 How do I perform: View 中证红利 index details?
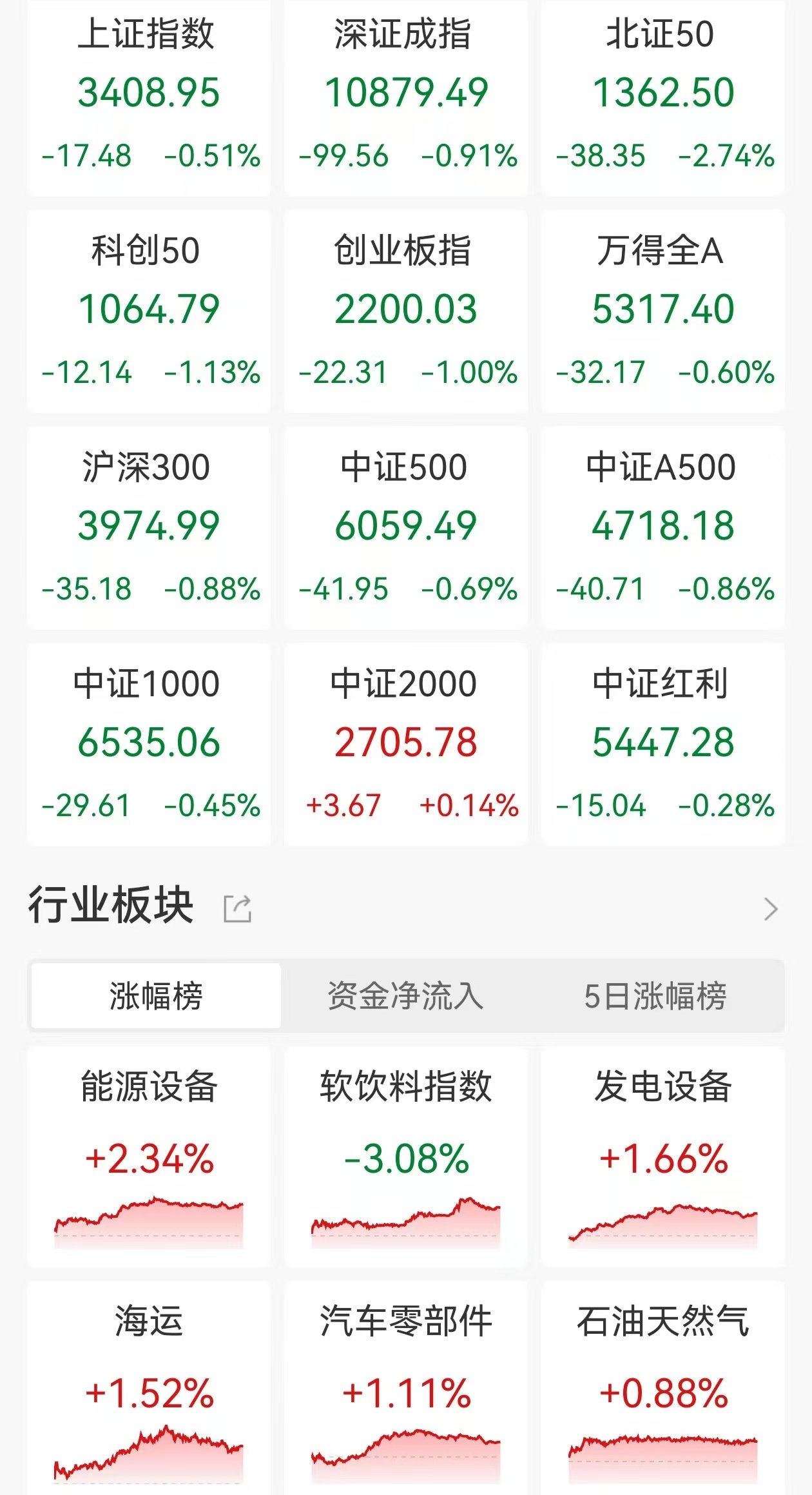click(663, 744)
